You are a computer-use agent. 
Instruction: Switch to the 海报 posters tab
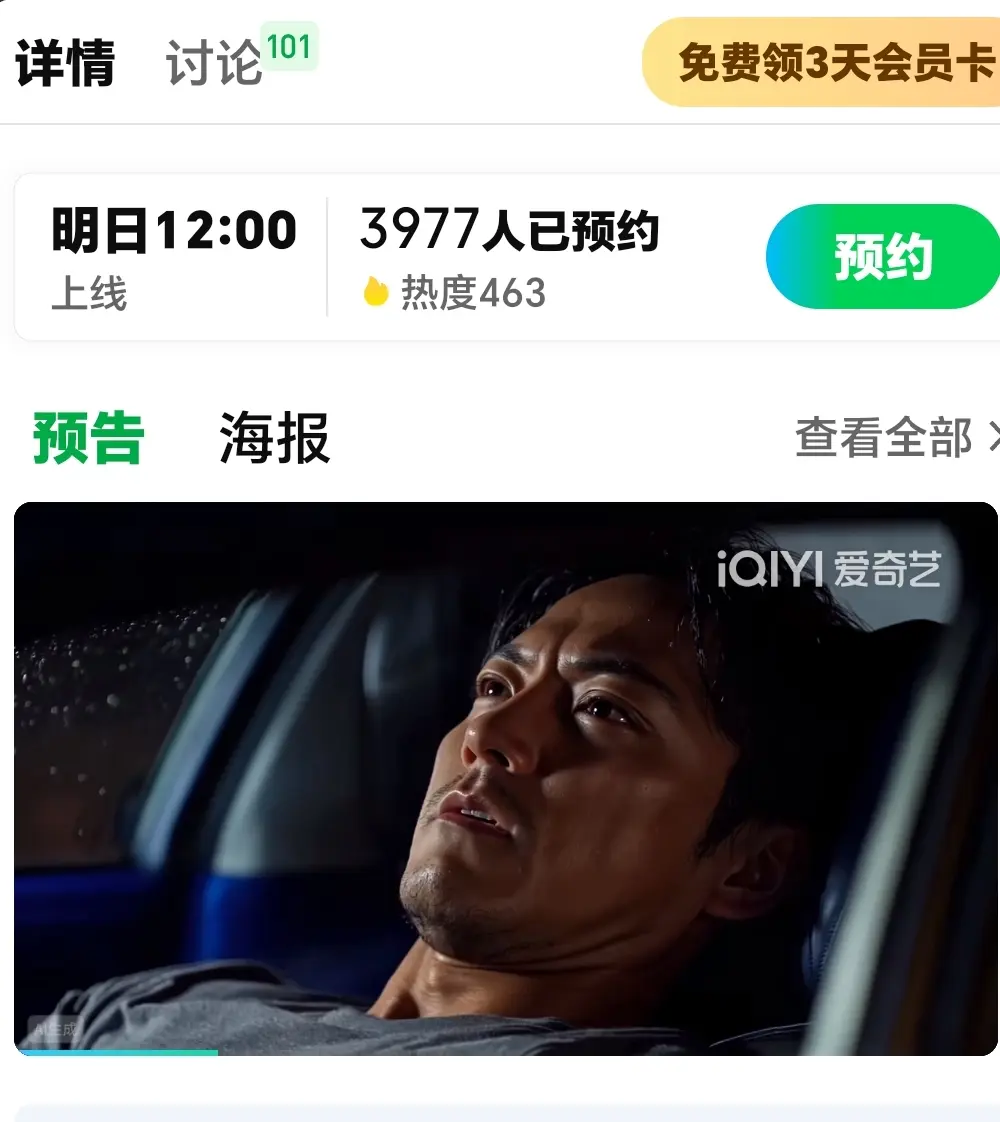tap(274, 438)
